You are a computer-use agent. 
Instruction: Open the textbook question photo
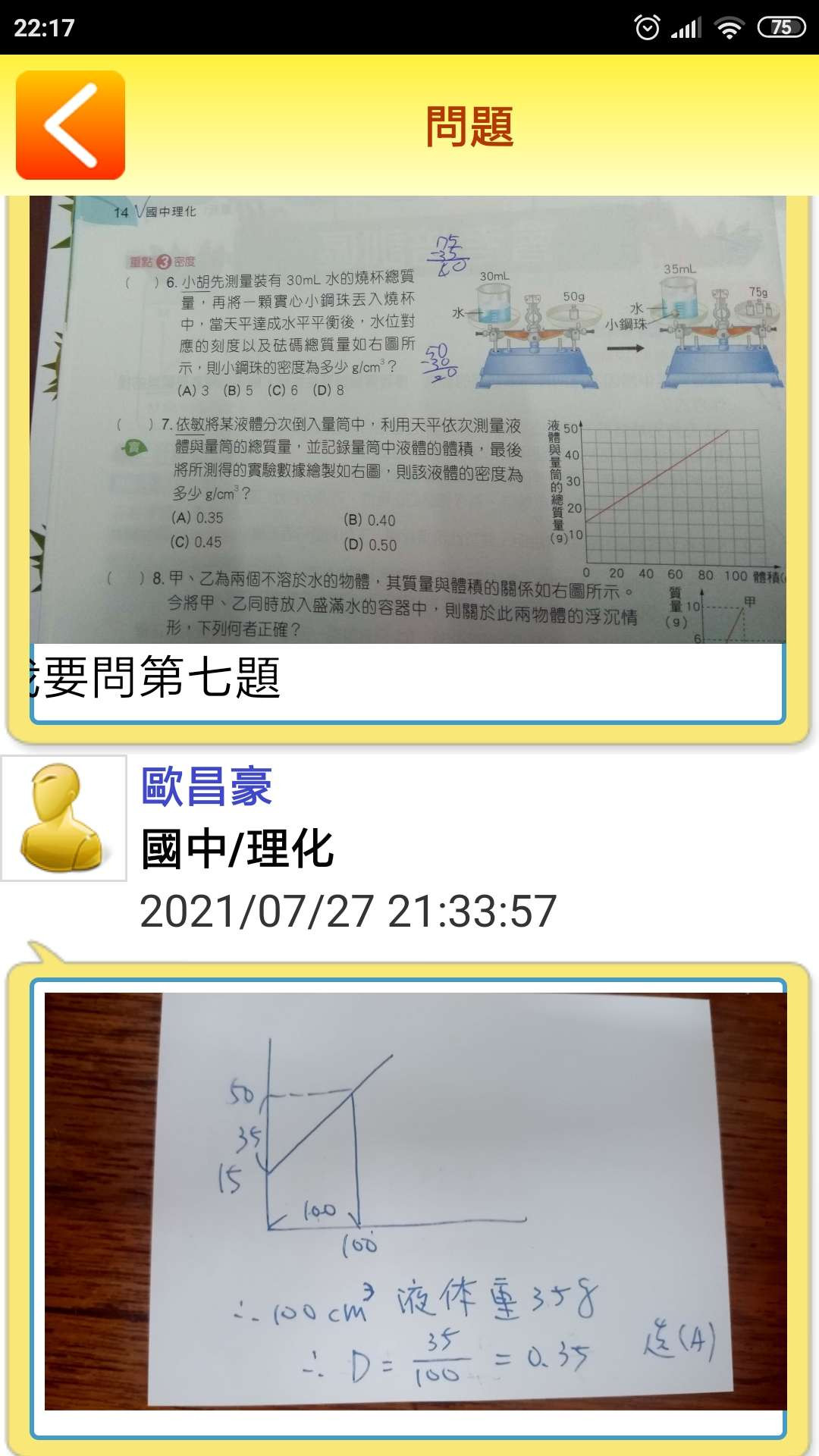point(408,419)
